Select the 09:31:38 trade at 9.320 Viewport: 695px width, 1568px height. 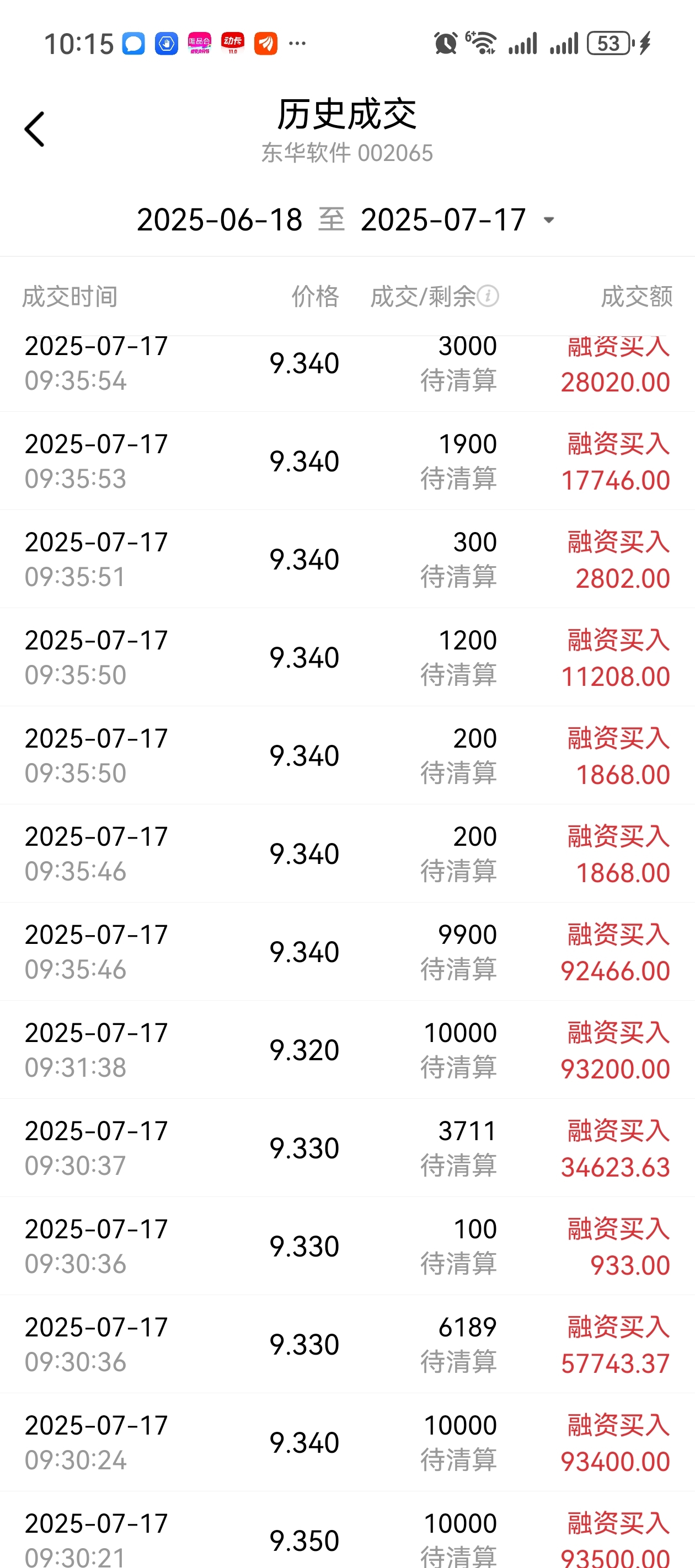point(347,1049)
